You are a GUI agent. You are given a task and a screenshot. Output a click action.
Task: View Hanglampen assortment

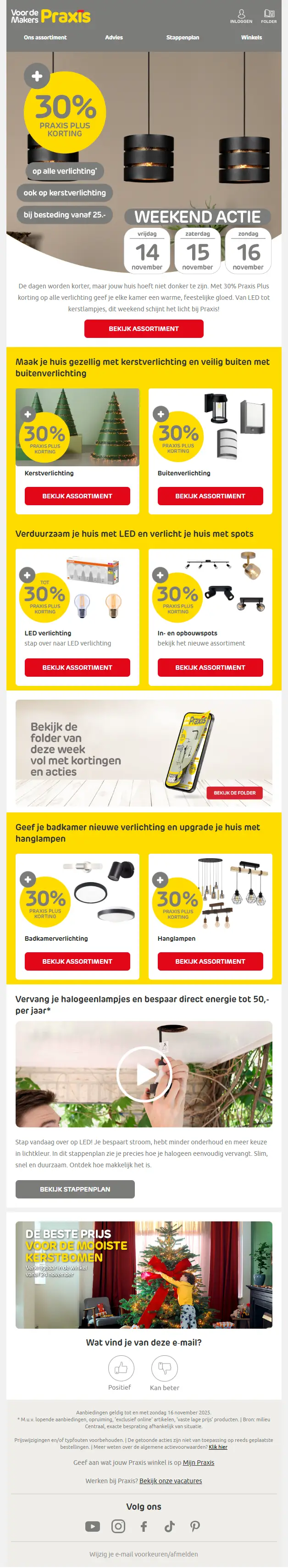[x=210, y=962]
